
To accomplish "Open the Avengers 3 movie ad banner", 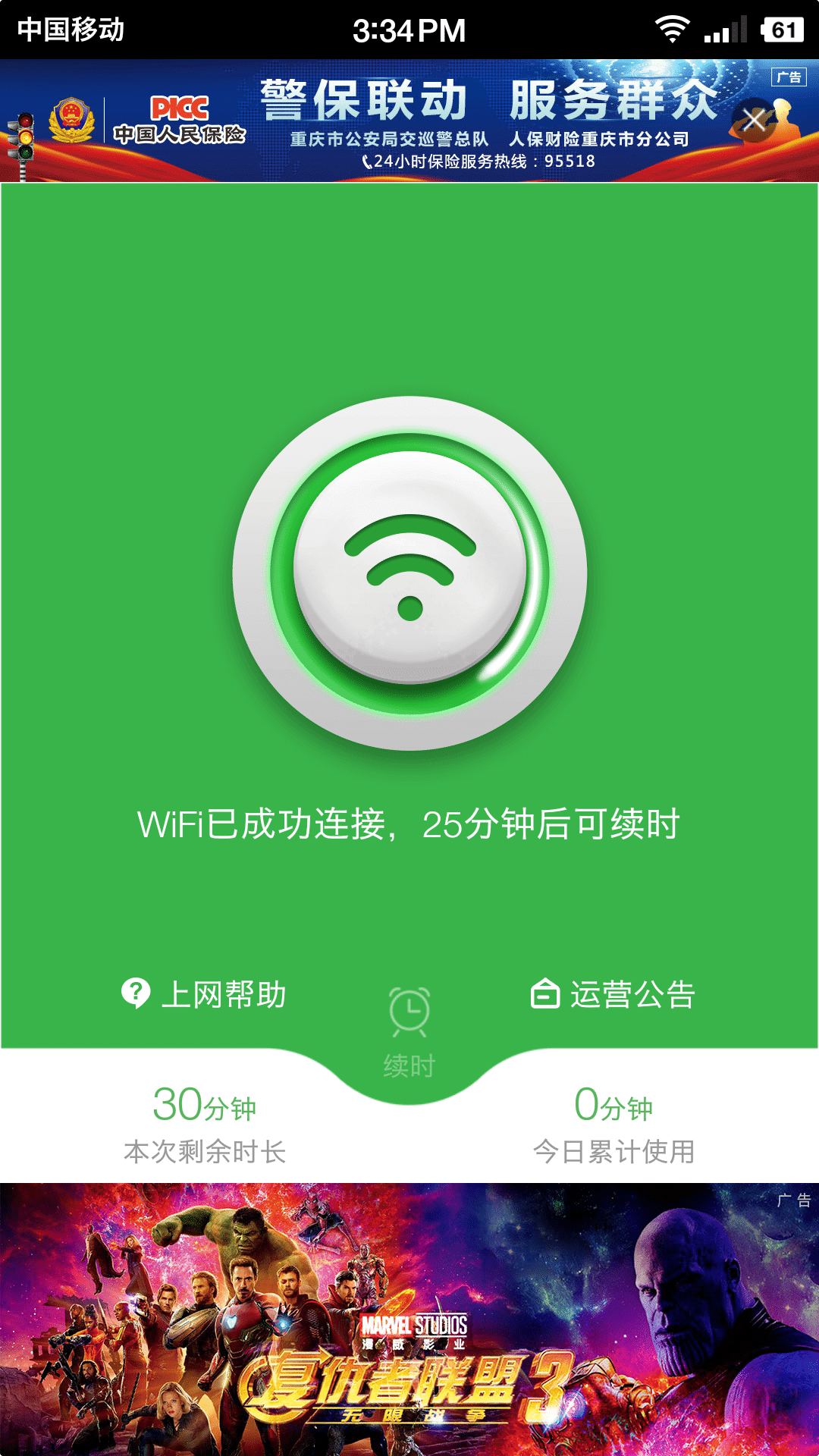I will (409, 1319).
